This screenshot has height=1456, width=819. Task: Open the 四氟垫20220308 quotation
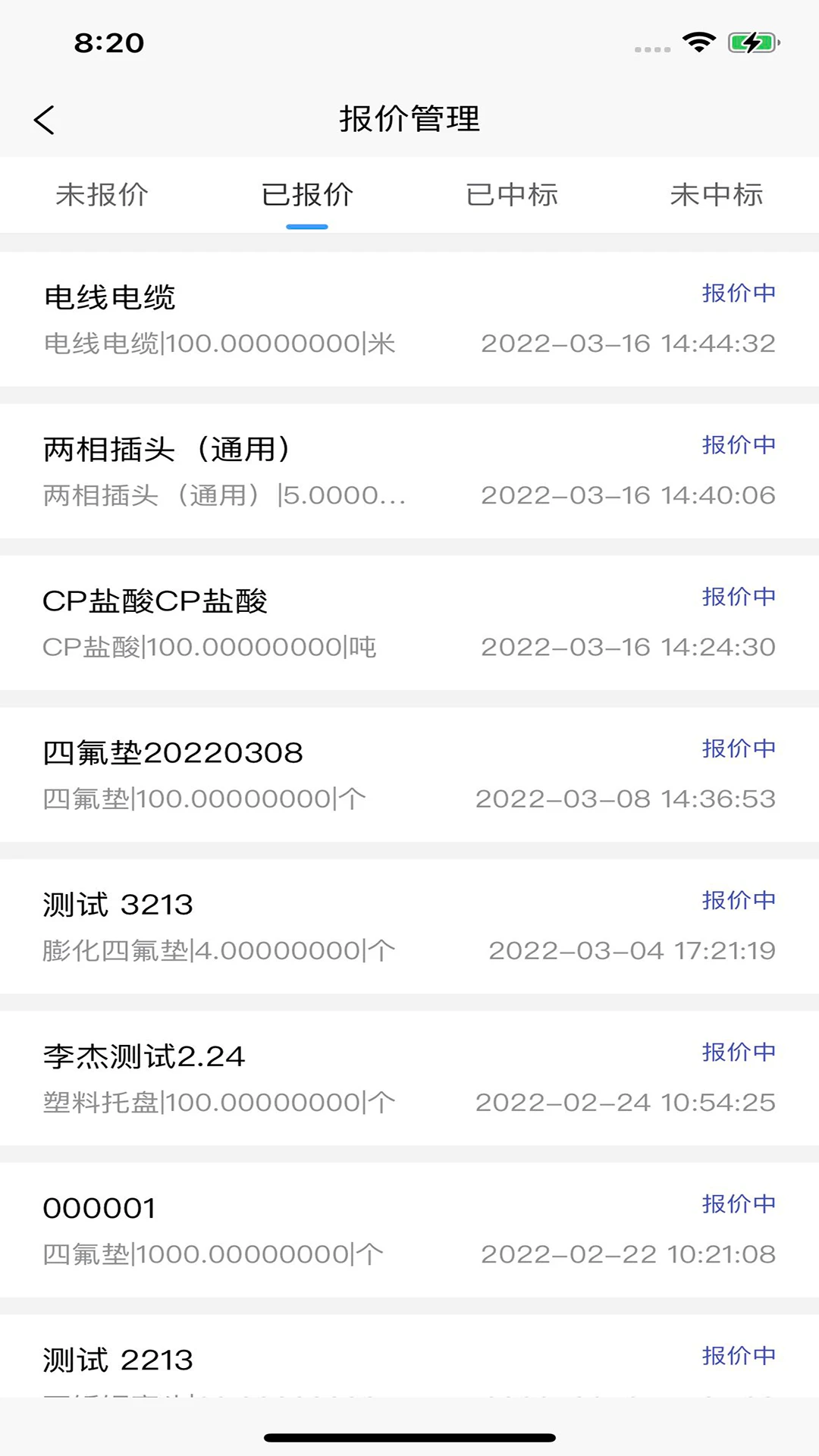tap(303, 773)
